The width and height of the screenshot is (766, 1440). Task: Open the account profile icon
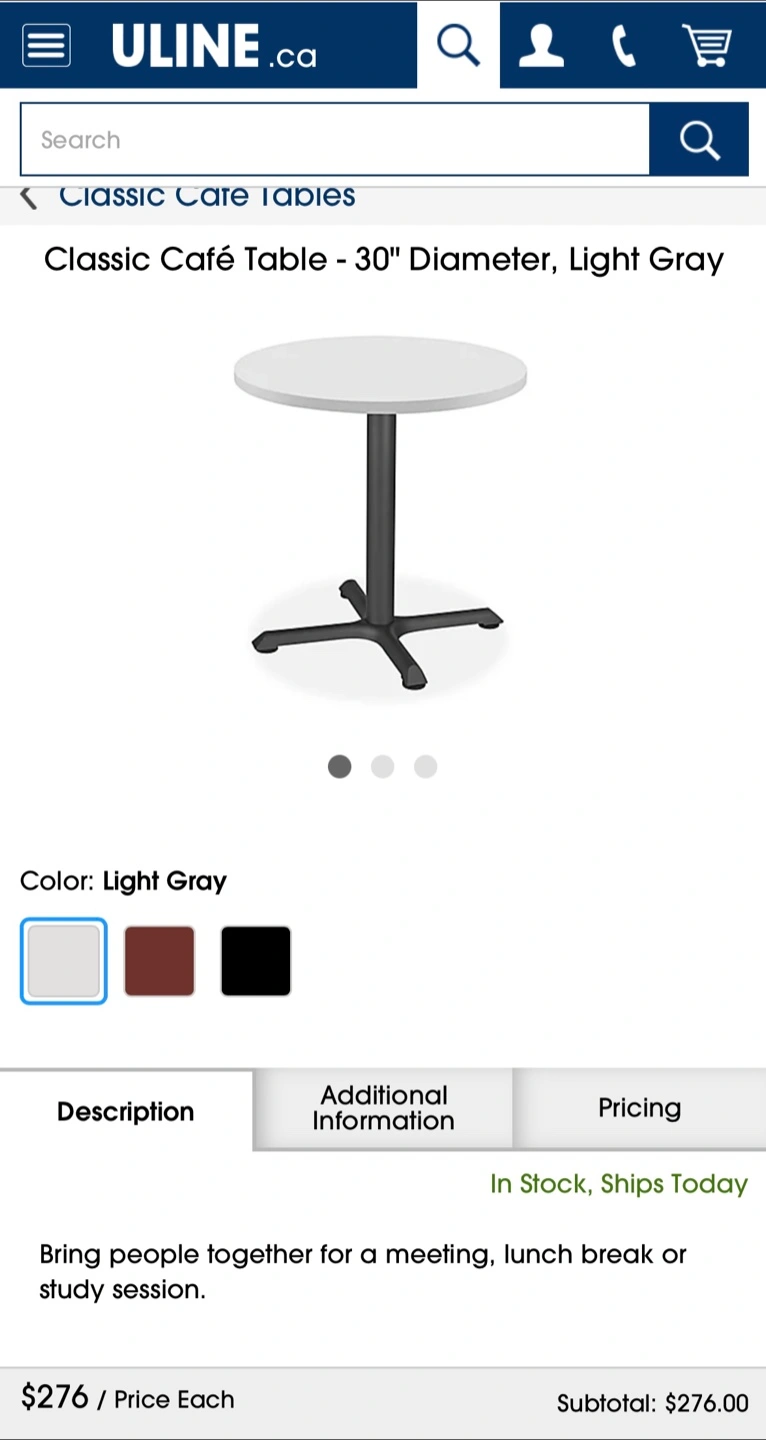(x=541, y=46)
